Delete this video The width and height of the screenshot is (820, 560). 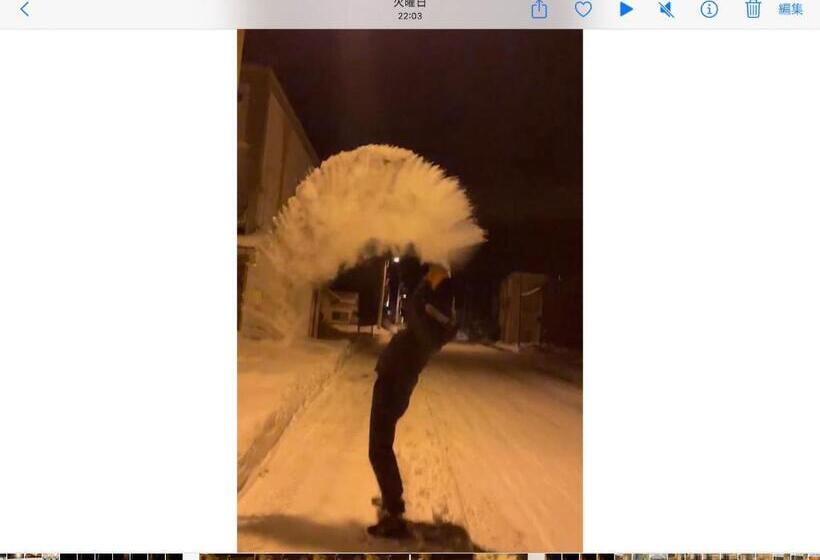point(753,9)
